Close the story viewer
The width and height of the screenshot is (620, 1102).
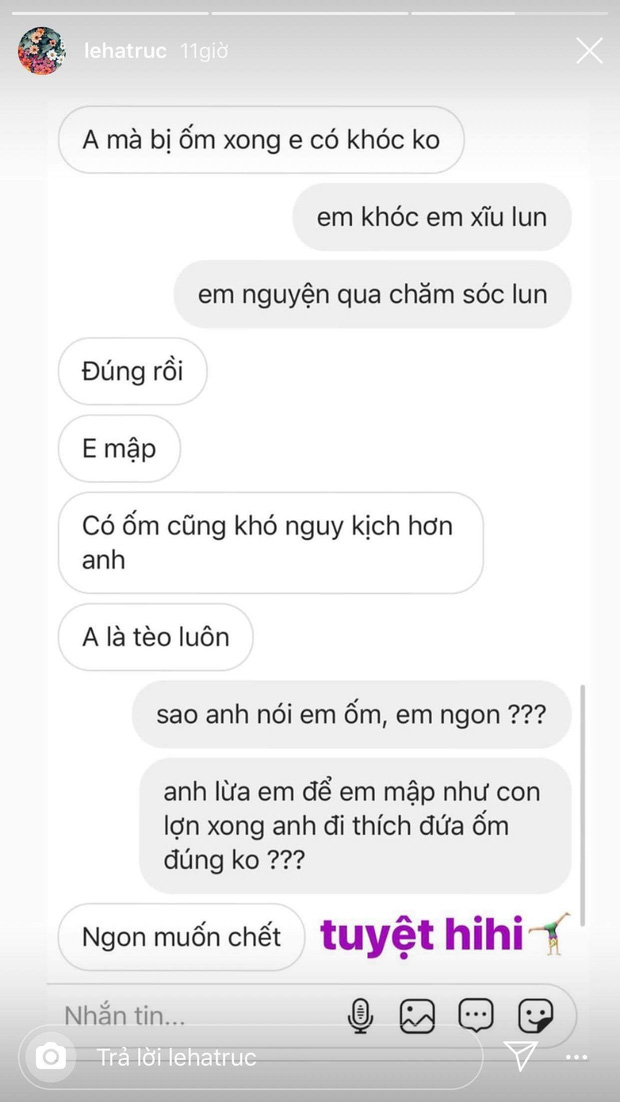pyautogui.click(x=589, y=50)
